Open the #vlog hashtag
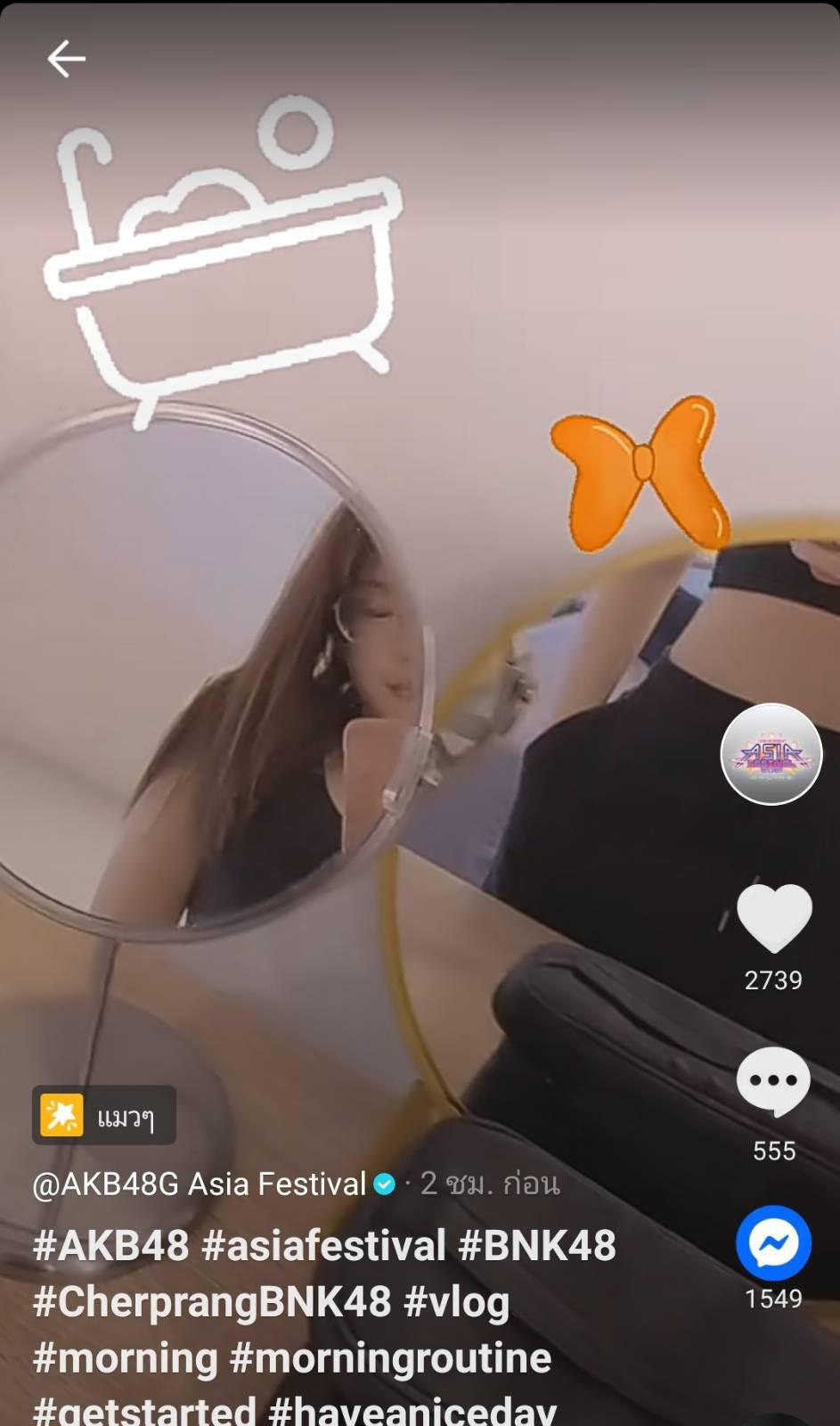840x1426 pixels. 457,1301
